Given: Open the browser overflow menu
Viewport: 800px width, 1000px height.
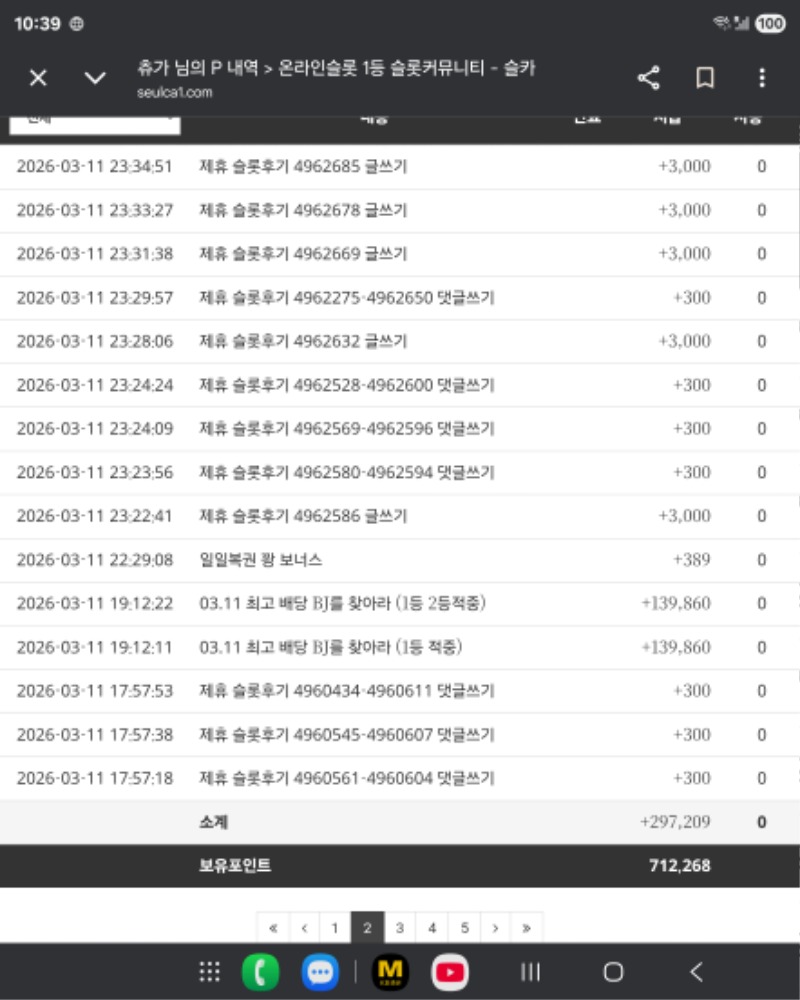Looking at the screenshot, I should click(x=762, y=78).
